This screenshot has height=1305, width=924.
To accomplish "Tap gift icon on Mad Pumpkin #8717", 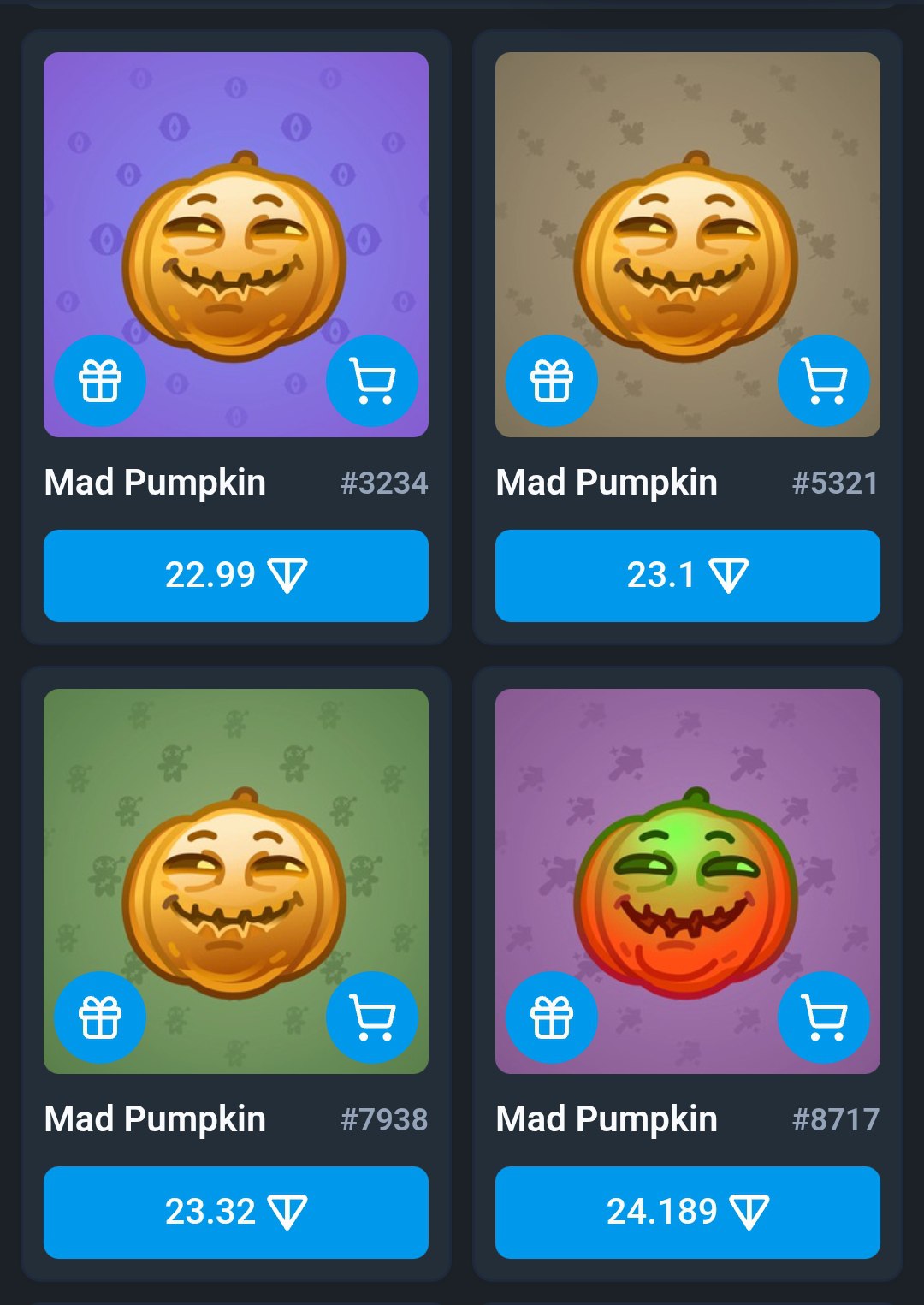I will click(552, 1017).
